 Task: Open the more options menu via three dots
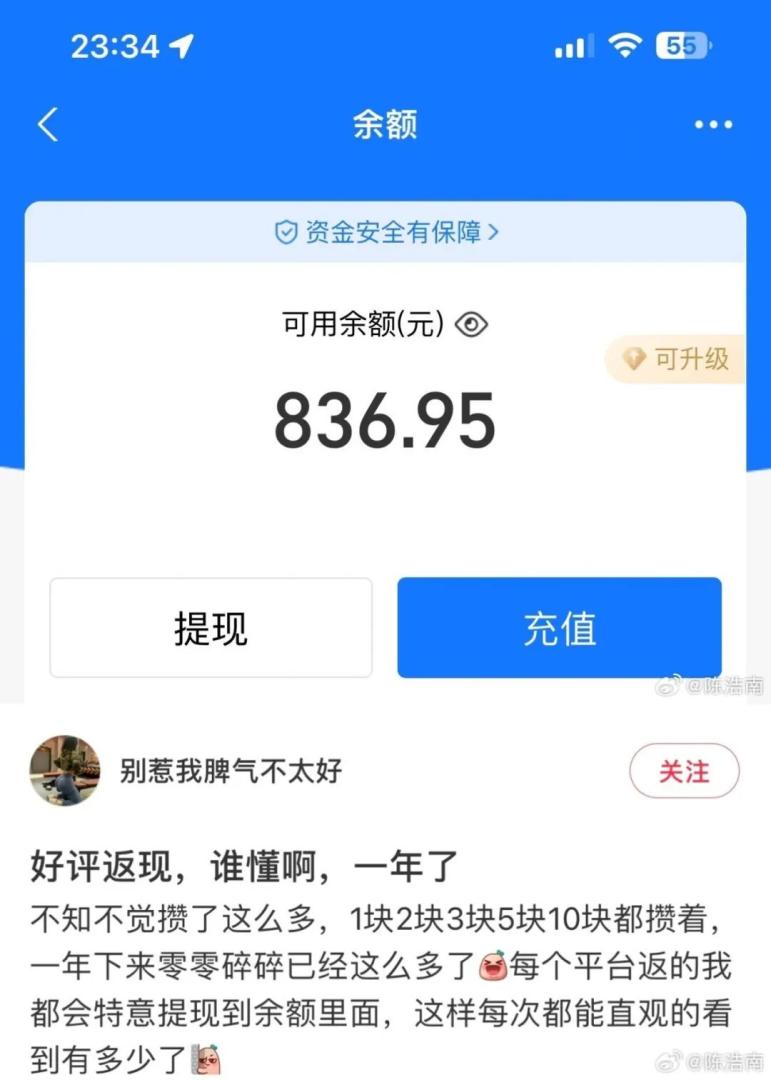[713, 124]
